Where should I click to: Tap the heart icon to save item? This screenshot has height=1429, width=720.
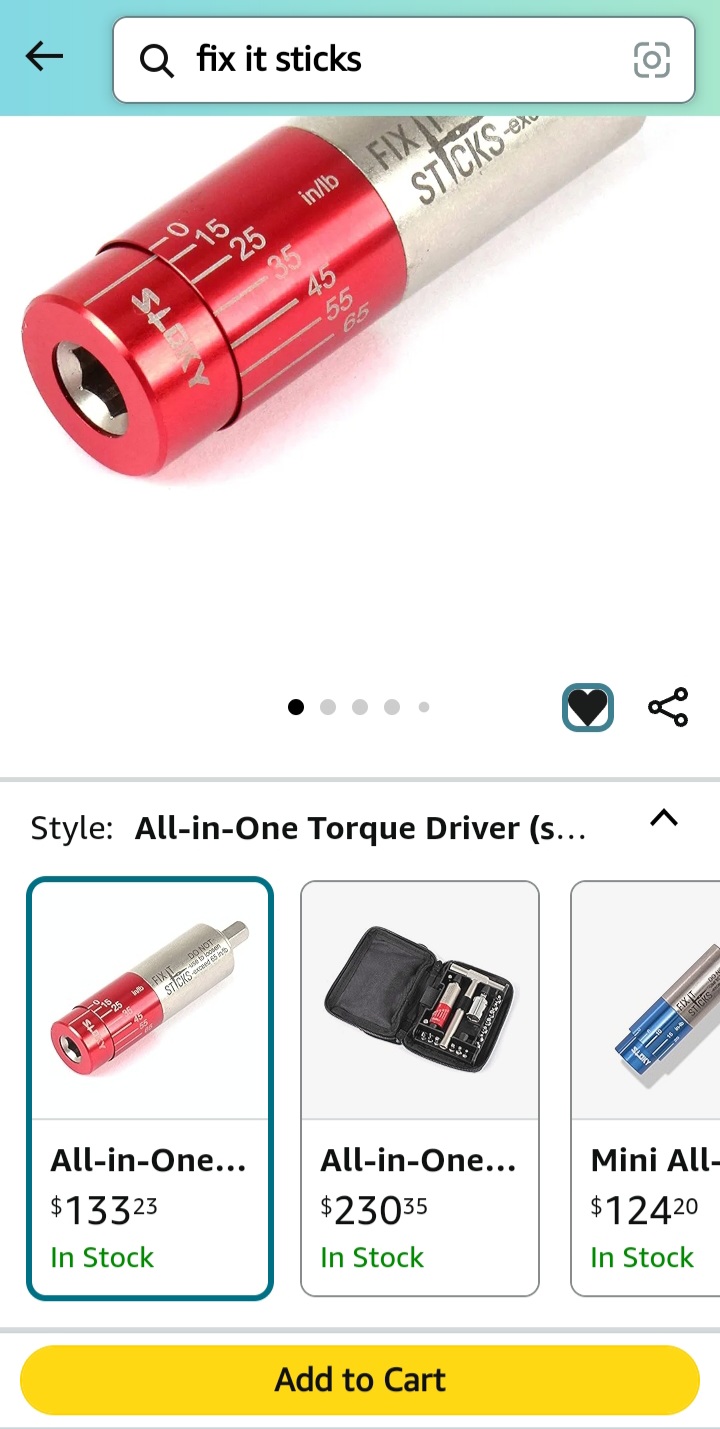(x=588, y=706)
